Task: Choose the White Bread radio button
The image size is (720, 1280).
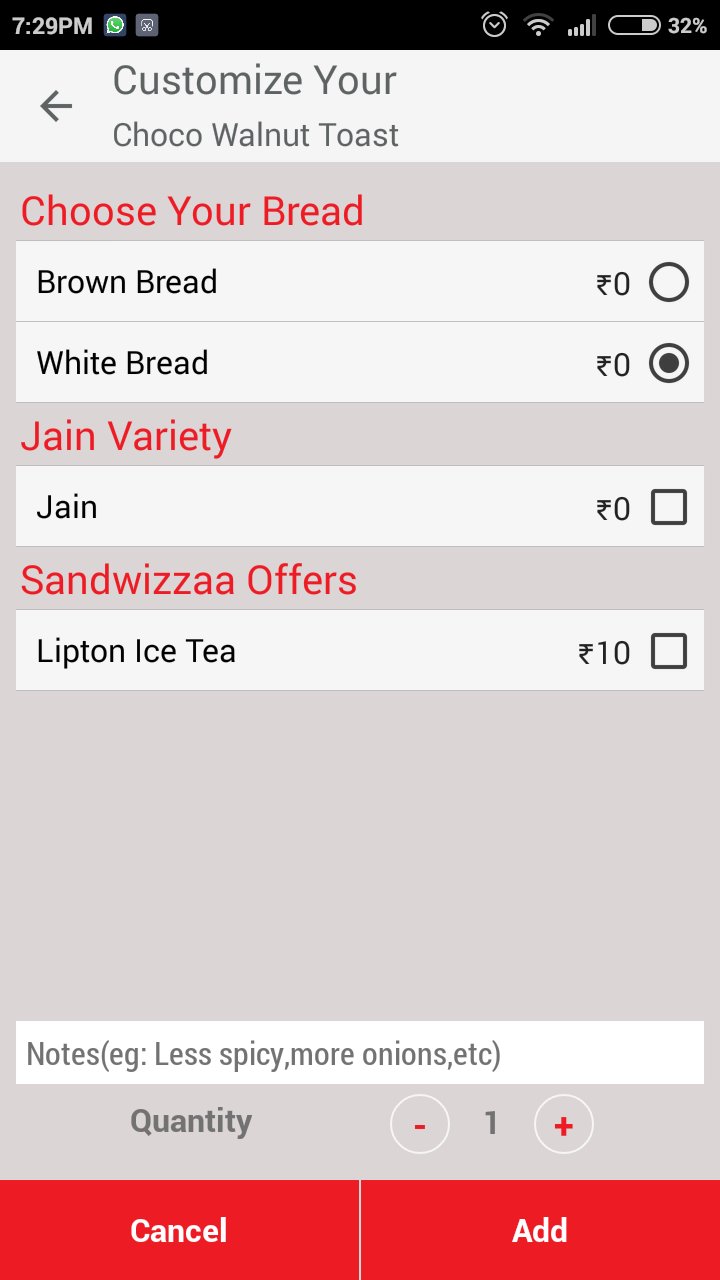Action: 668,363
